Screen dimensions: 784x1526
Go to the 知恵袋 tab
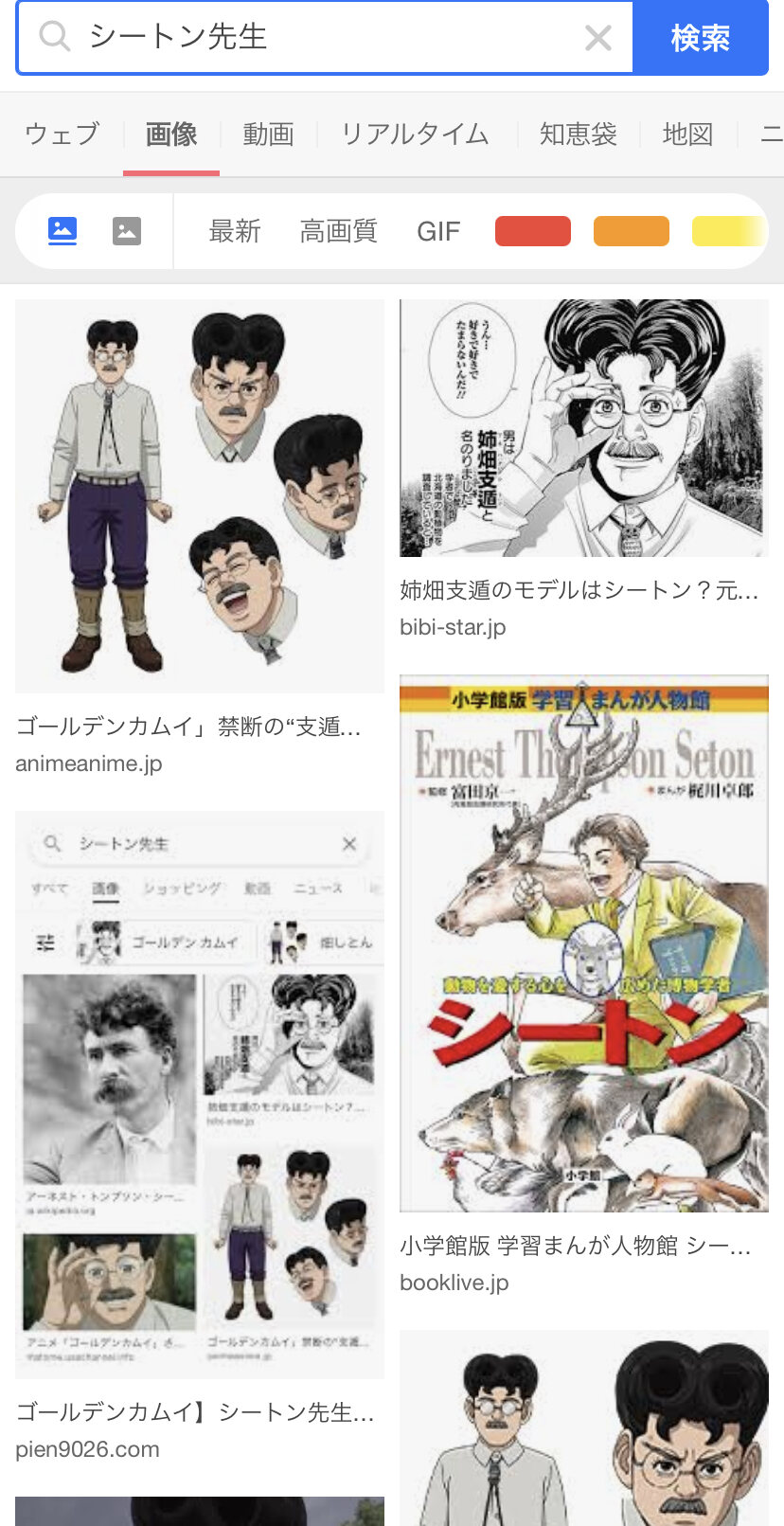(x=578, y=134)
